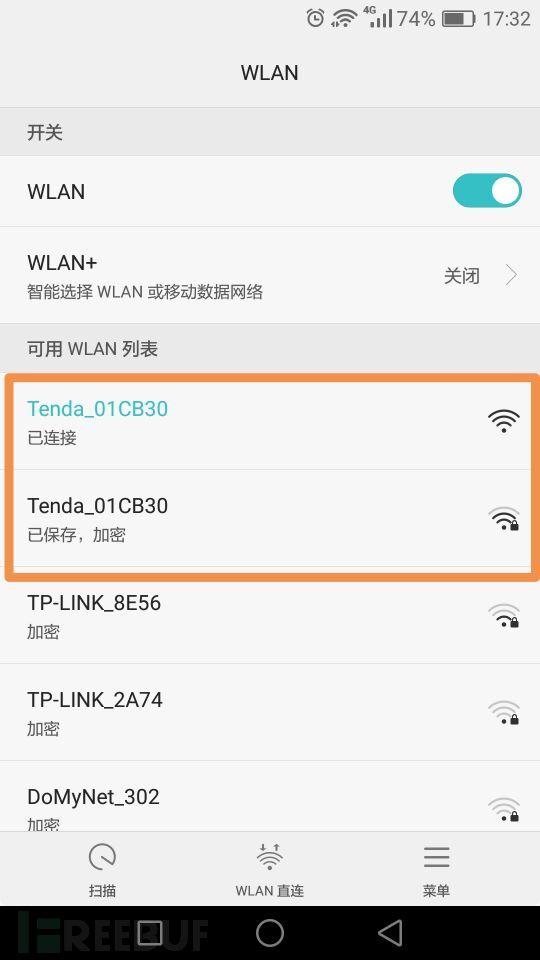Choose the DoMyNet_302 network

(270, 796)
